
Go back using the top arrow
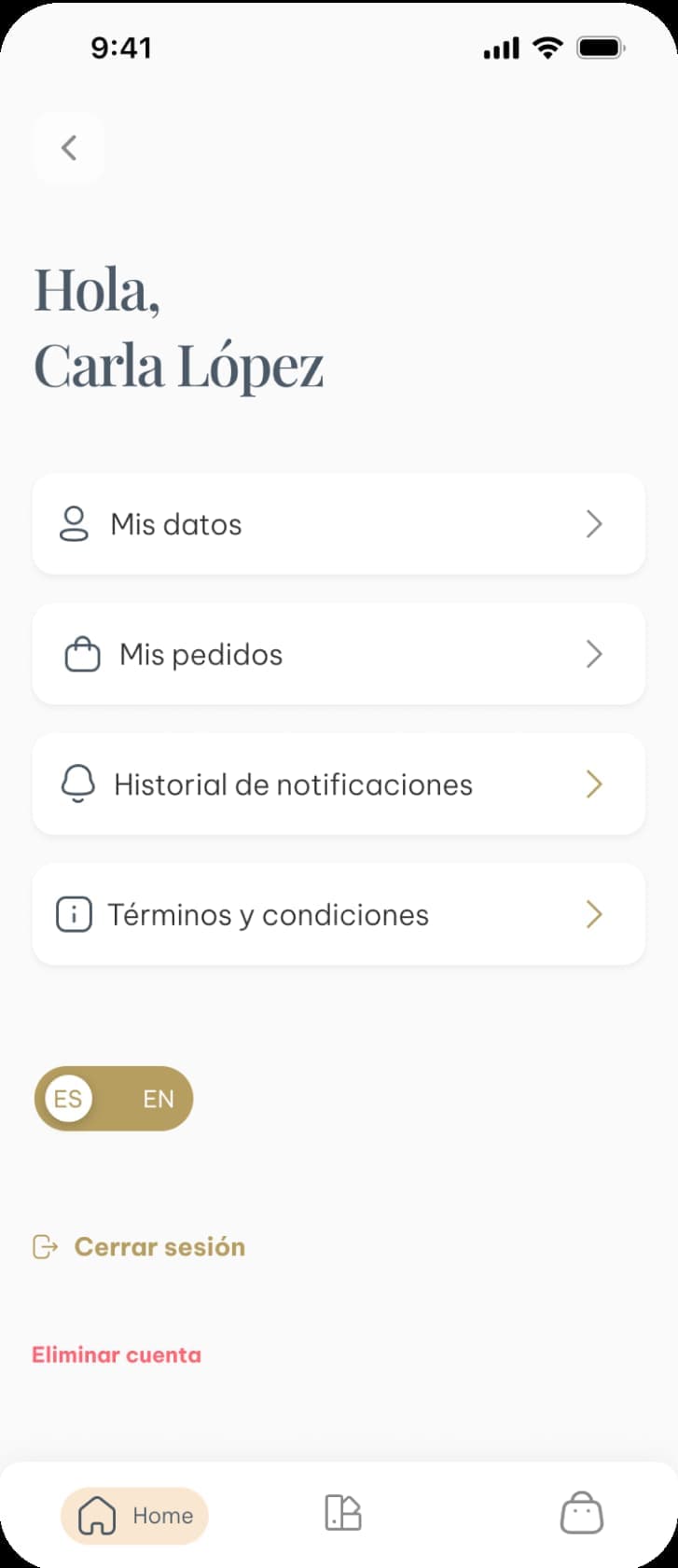tap(68, 147)
